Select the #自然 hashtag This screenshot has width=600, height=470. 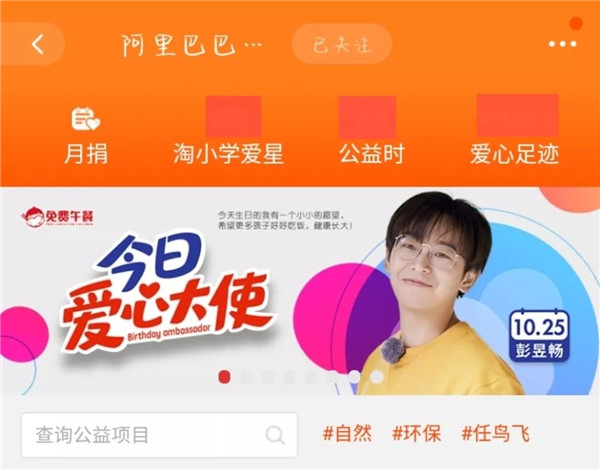coord(347,433)
